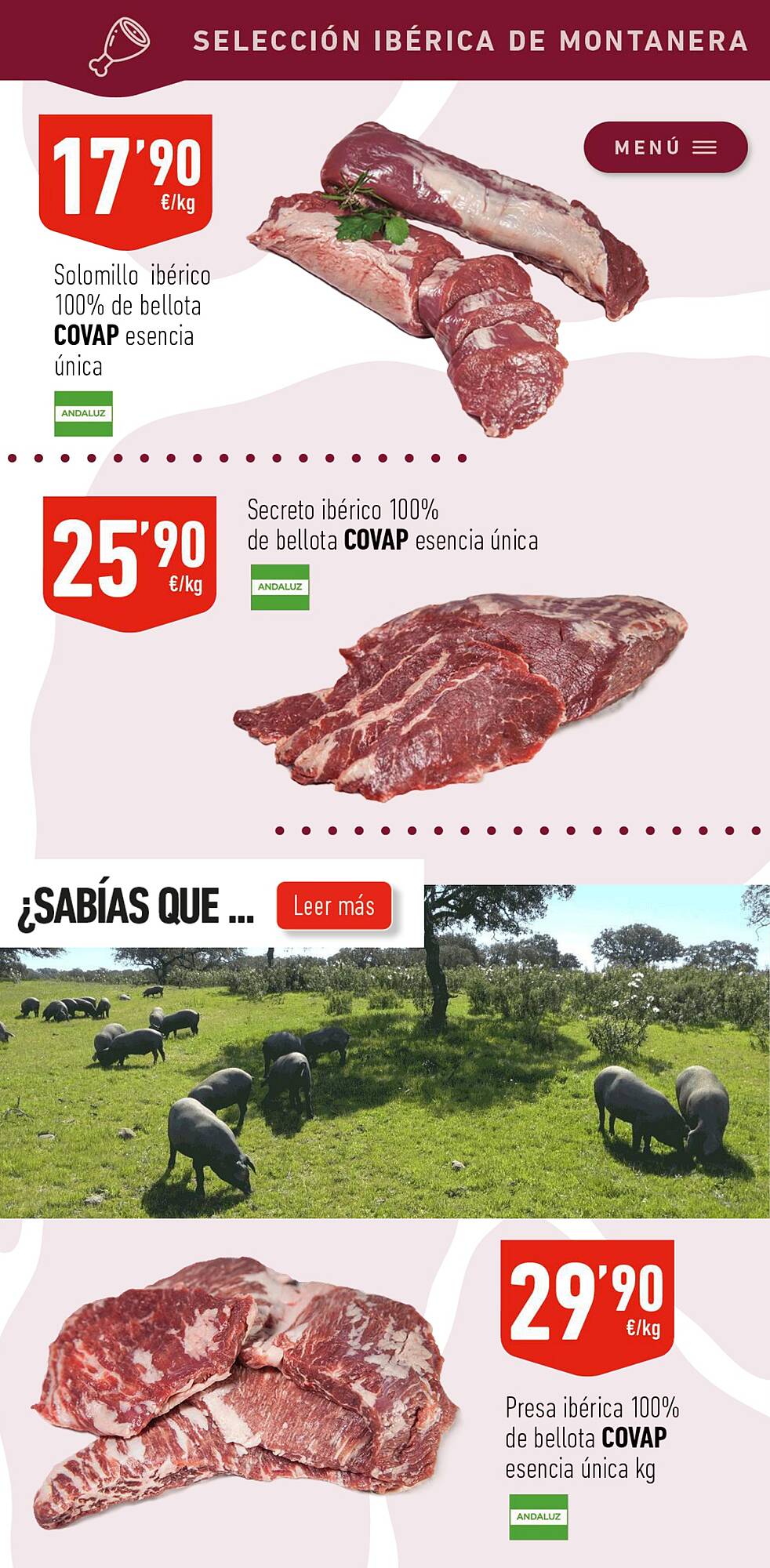Open the MENÚ button
This screenshot has width=770, height=1568.
pos(665,147)
